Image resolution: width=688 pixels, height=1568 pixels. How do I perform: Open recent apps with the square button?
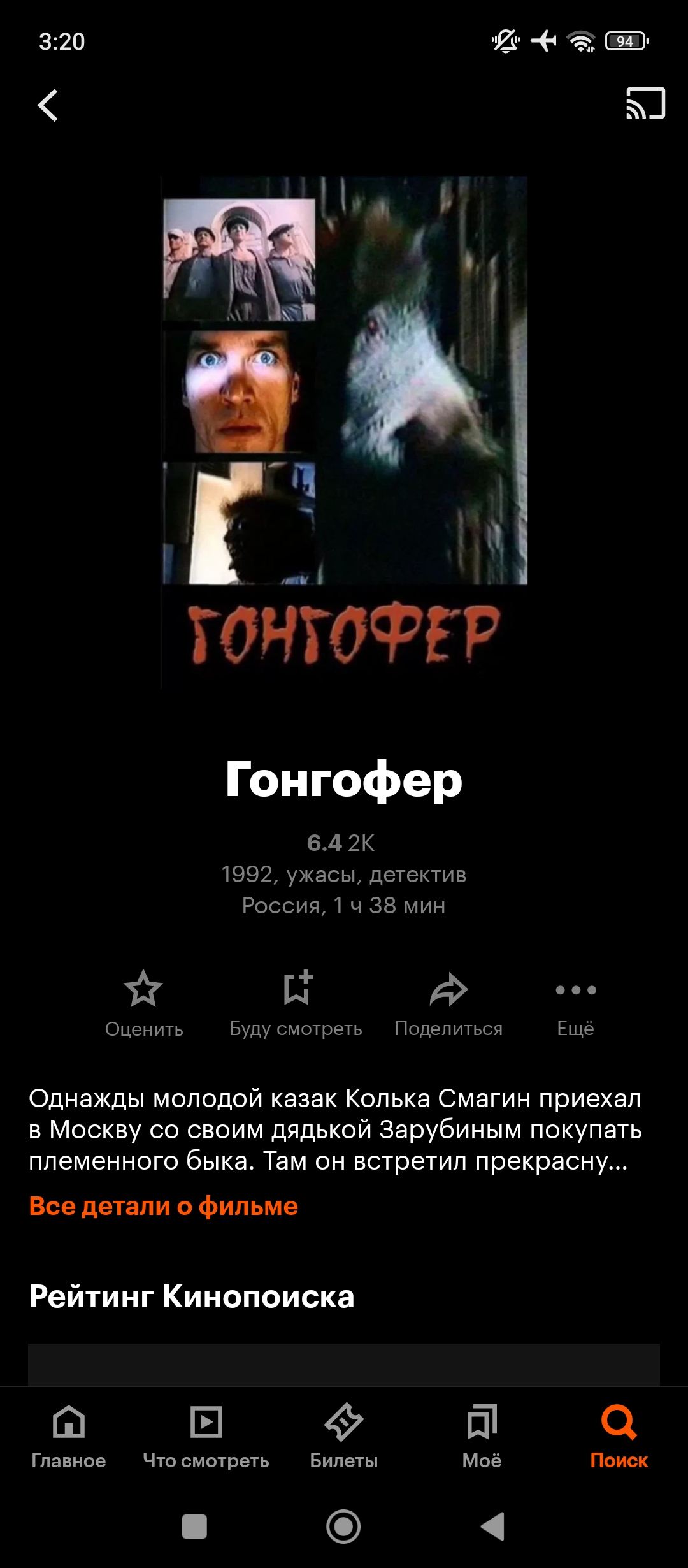coord(194,1527)
